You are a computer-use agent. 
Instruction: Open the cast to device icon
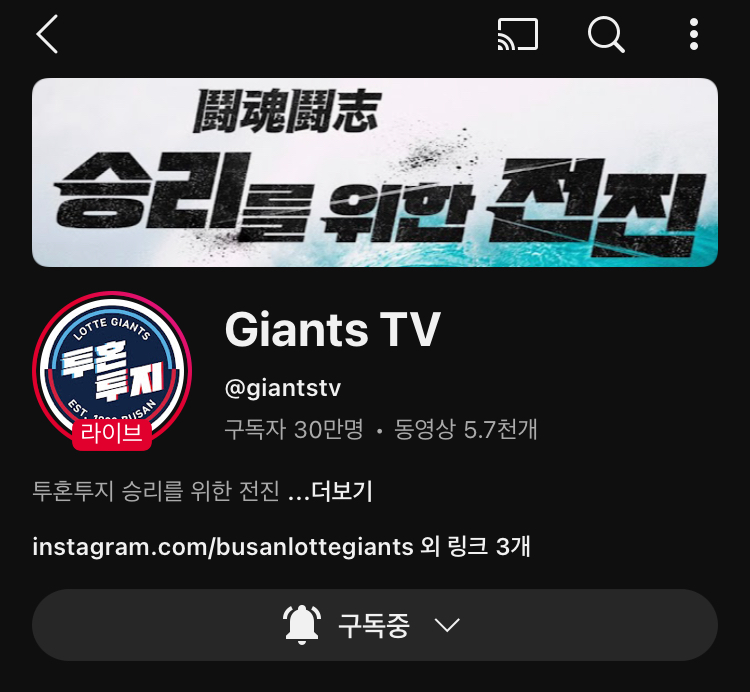pos(517,35)
